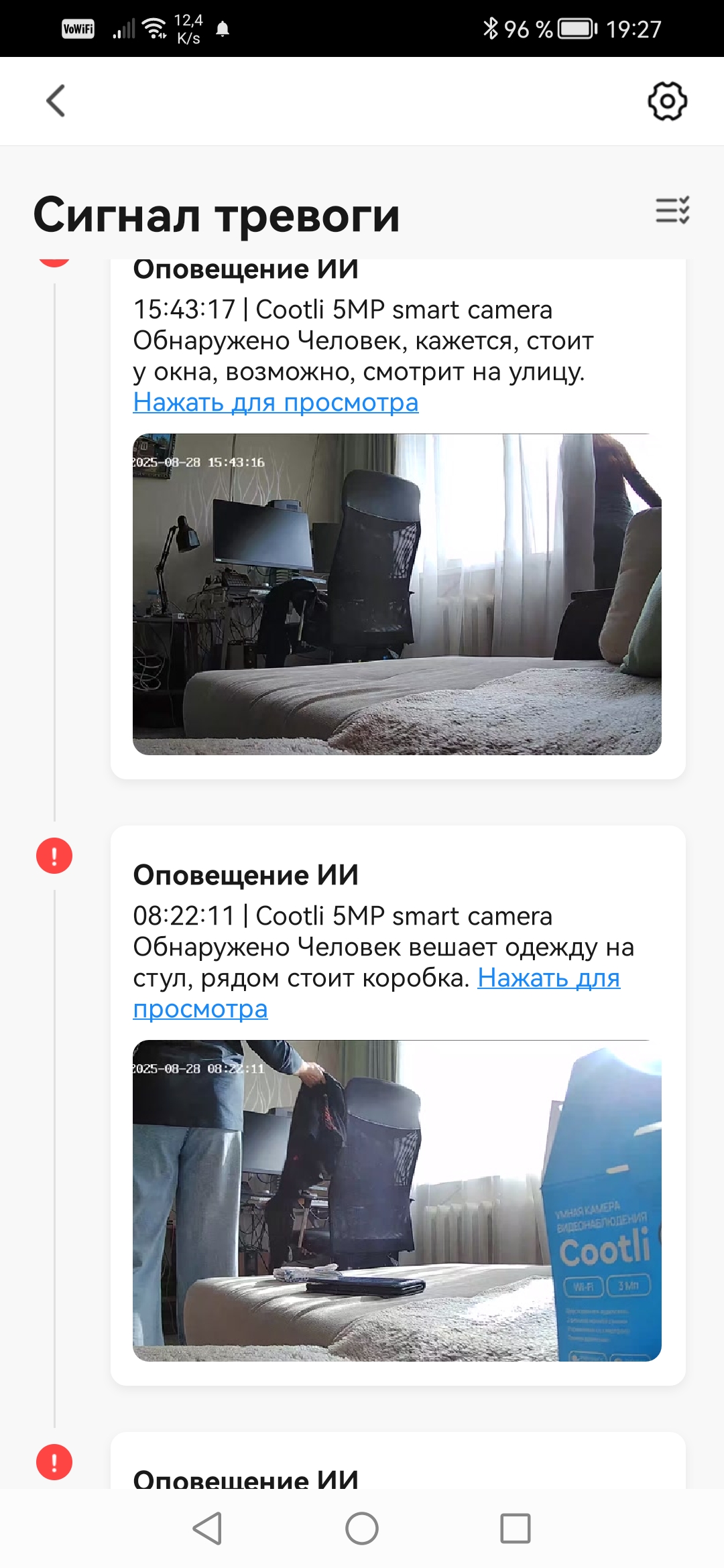Open the settings gear icon
Image resolution: width=724 pixels, height=1568 pixels.
667,101
